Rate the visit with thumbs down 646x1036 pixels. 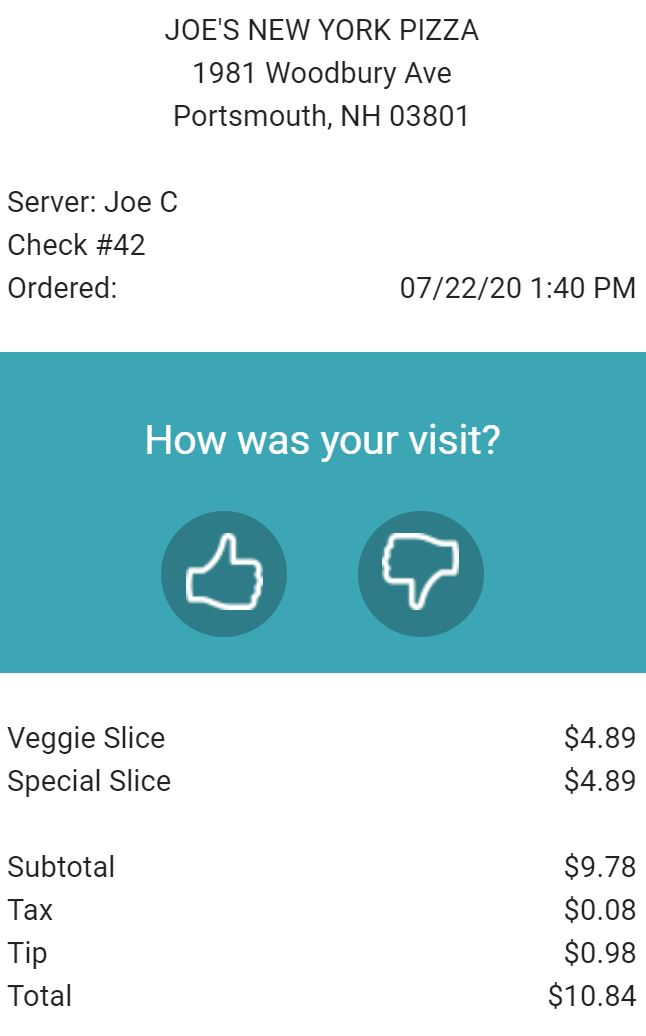point(420,573)
